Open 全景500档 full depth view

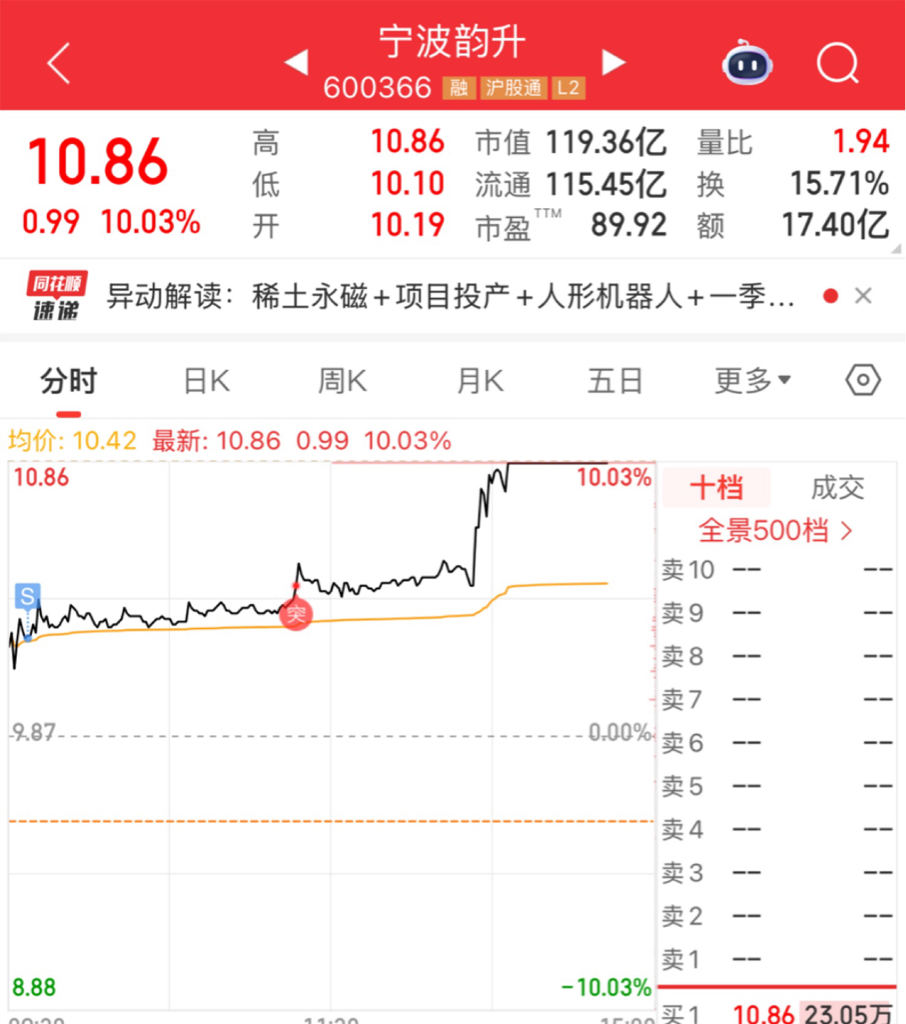778,531
